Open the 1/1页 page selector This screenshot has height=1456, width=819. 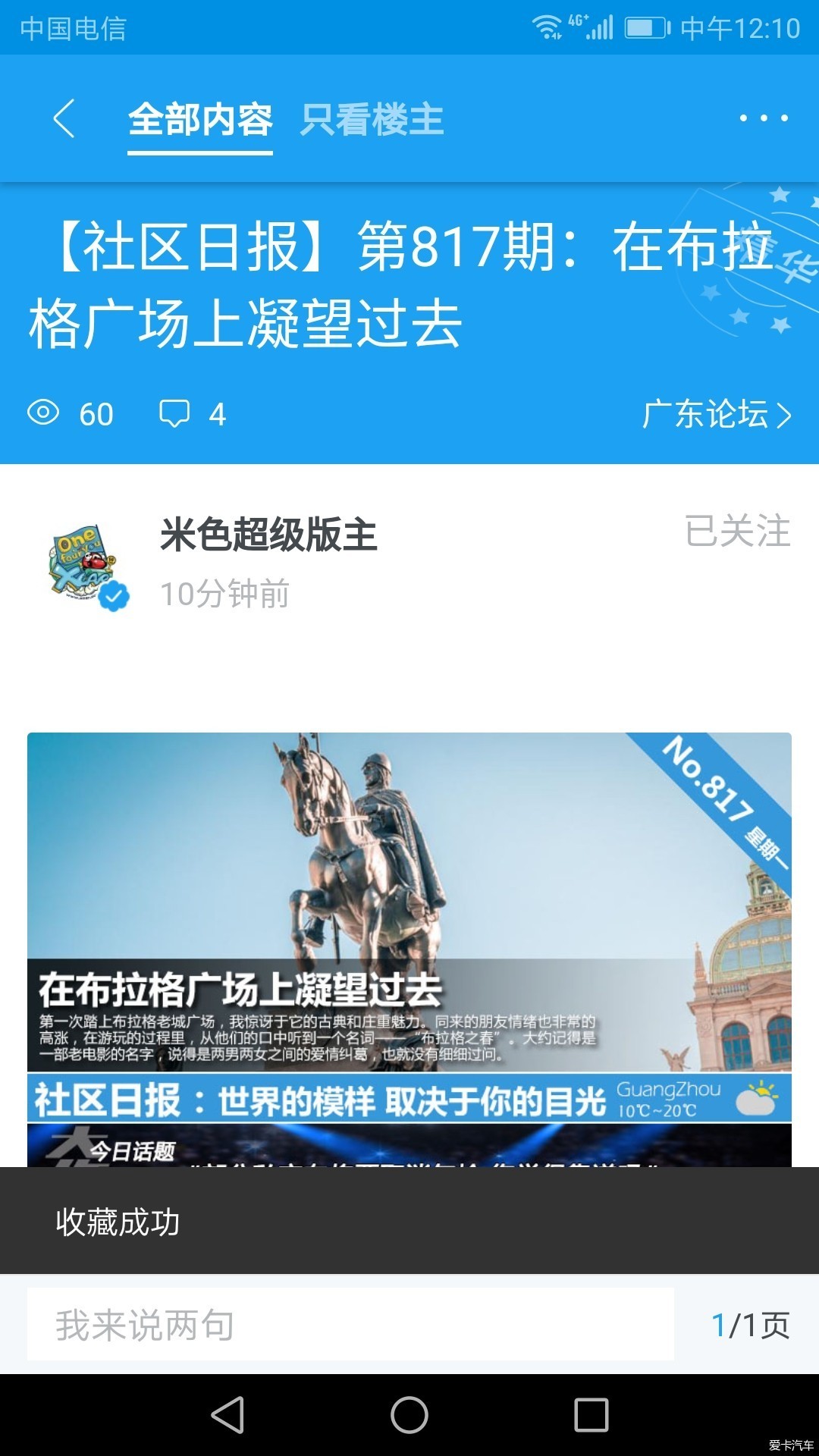pos(750,1325)
